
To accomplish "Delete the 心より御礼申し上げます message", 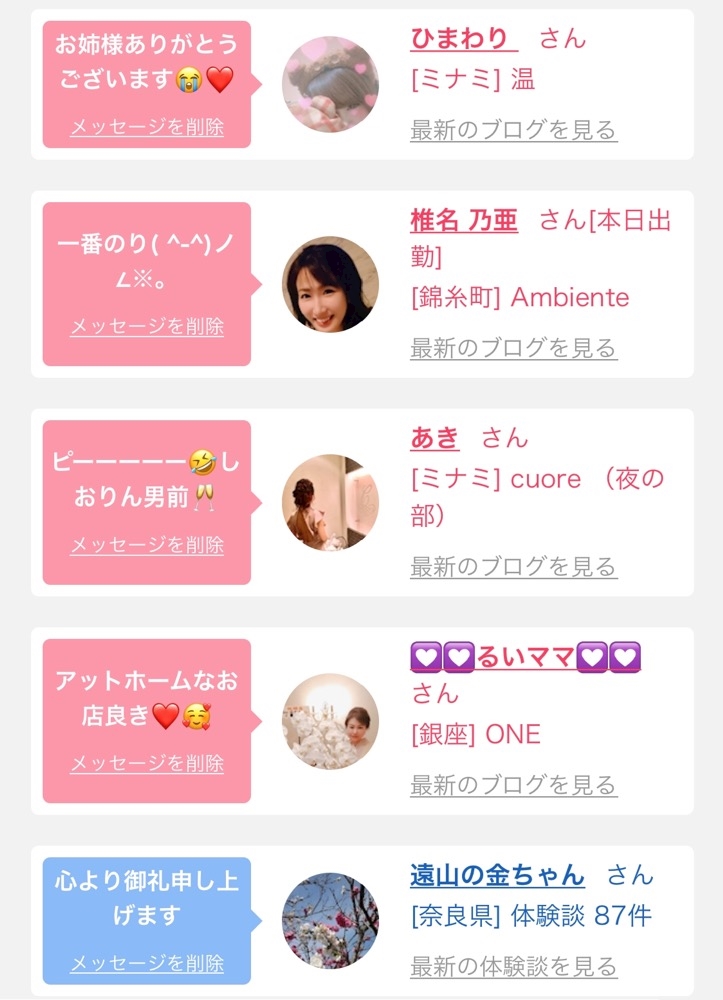I will pos(147,963).
